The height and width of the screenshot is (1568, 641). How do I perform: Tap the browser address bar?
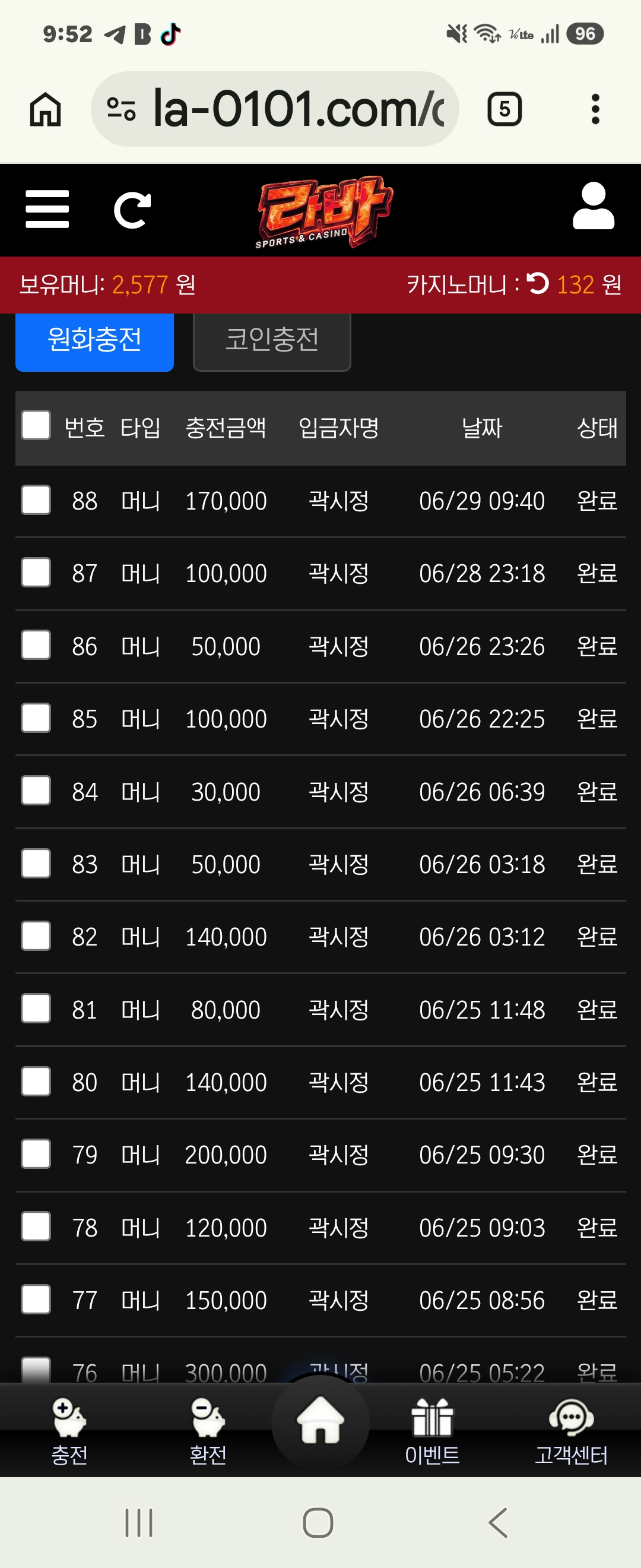coord(275,109)
